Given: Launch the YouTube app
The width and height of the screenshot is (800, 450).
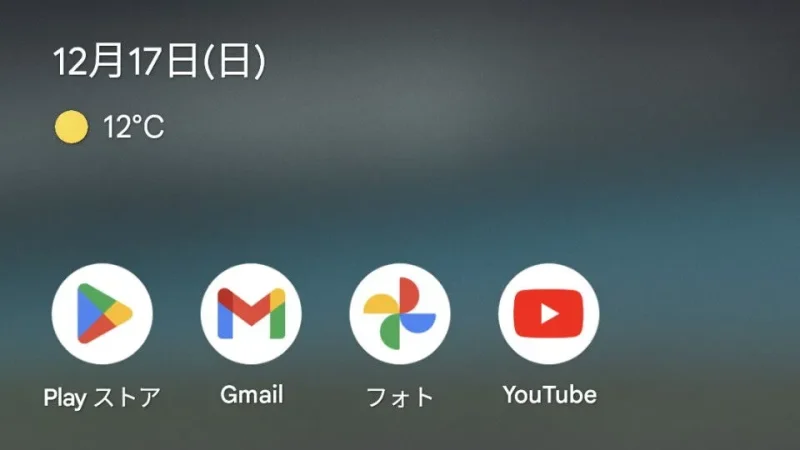Looking at the screenshot, I should (x=548, y=313).
